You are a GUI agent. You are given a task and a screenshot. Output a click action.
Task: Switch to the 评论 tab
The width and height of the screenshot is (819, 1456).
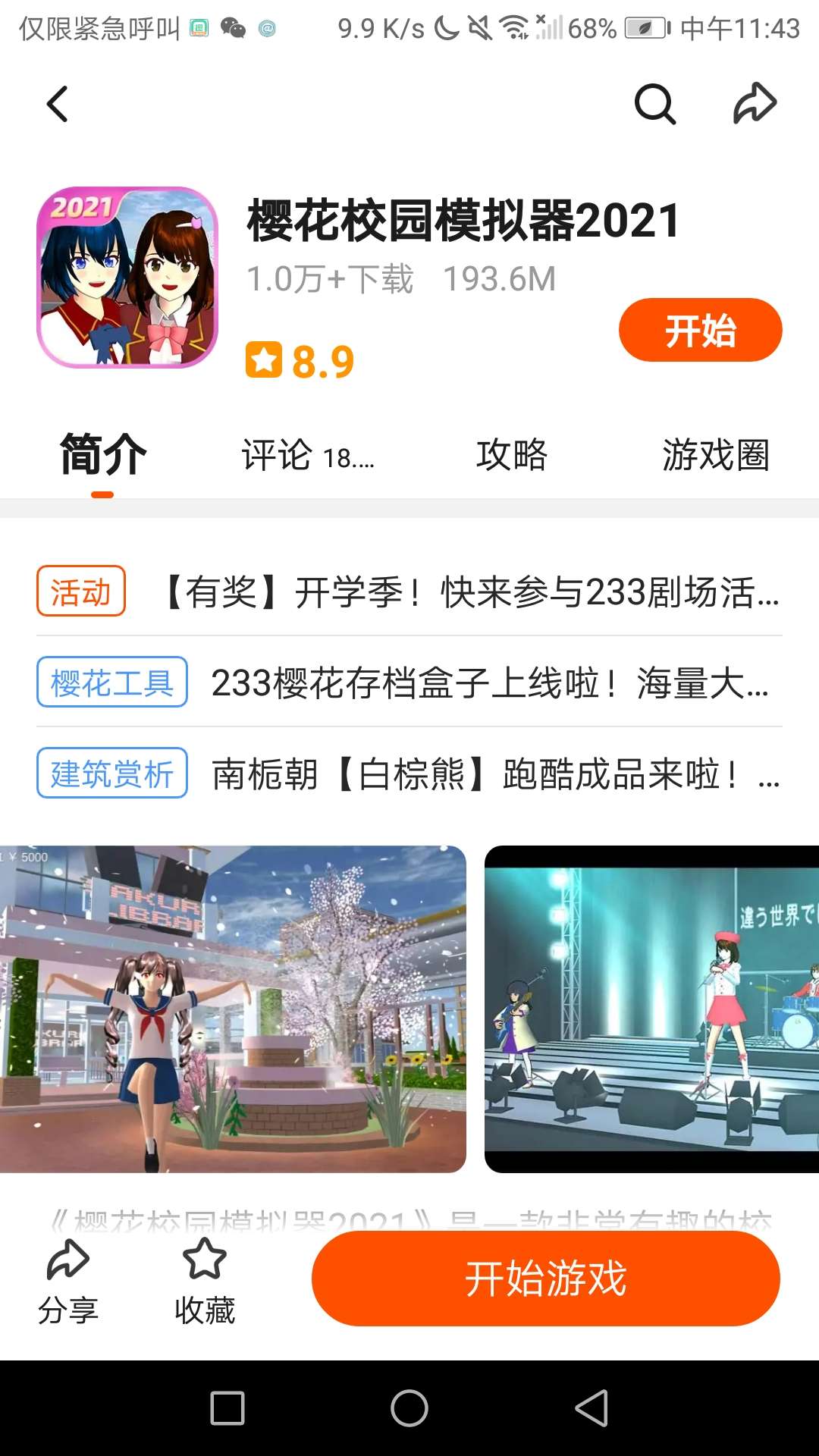pyautogui.click(x=307, y=456)
